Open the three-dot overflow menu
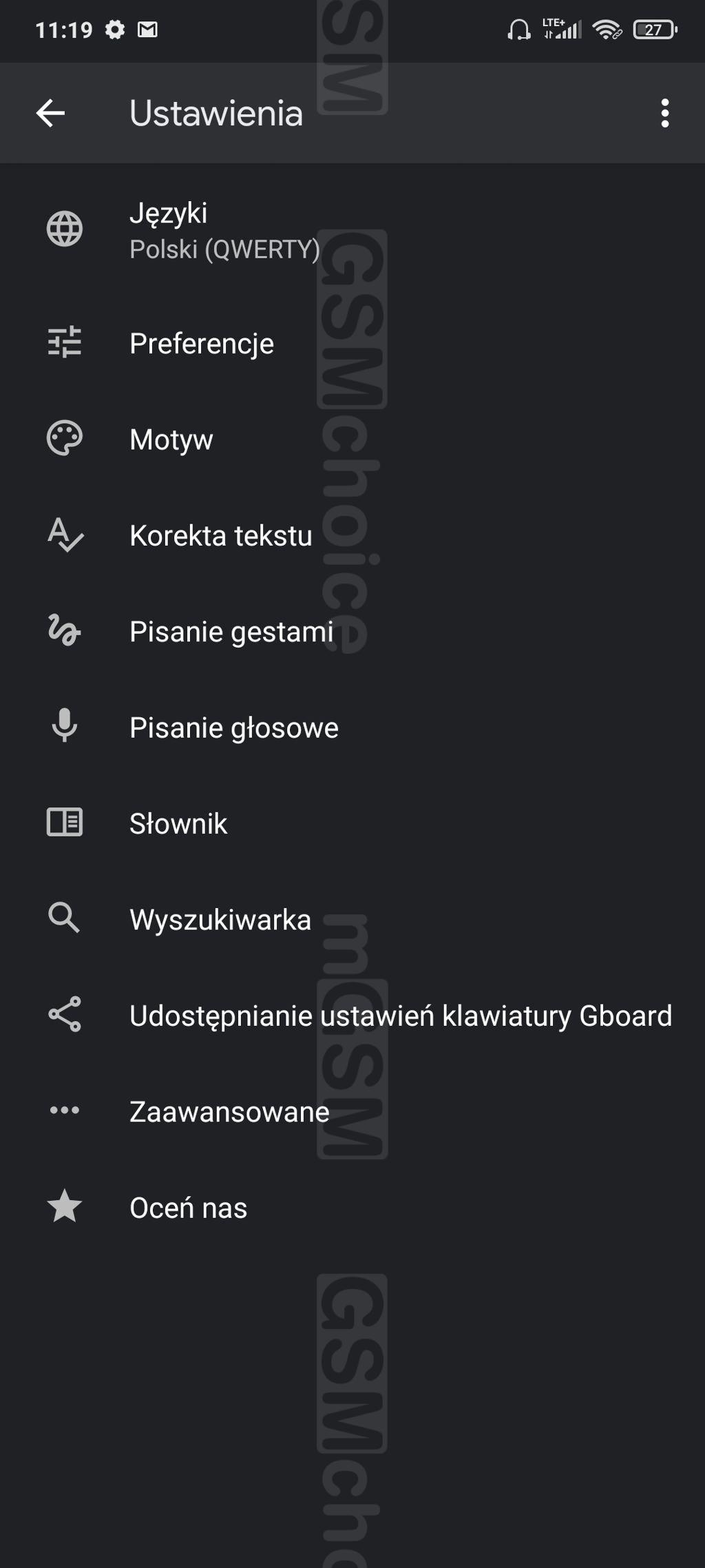 point(664,113)
